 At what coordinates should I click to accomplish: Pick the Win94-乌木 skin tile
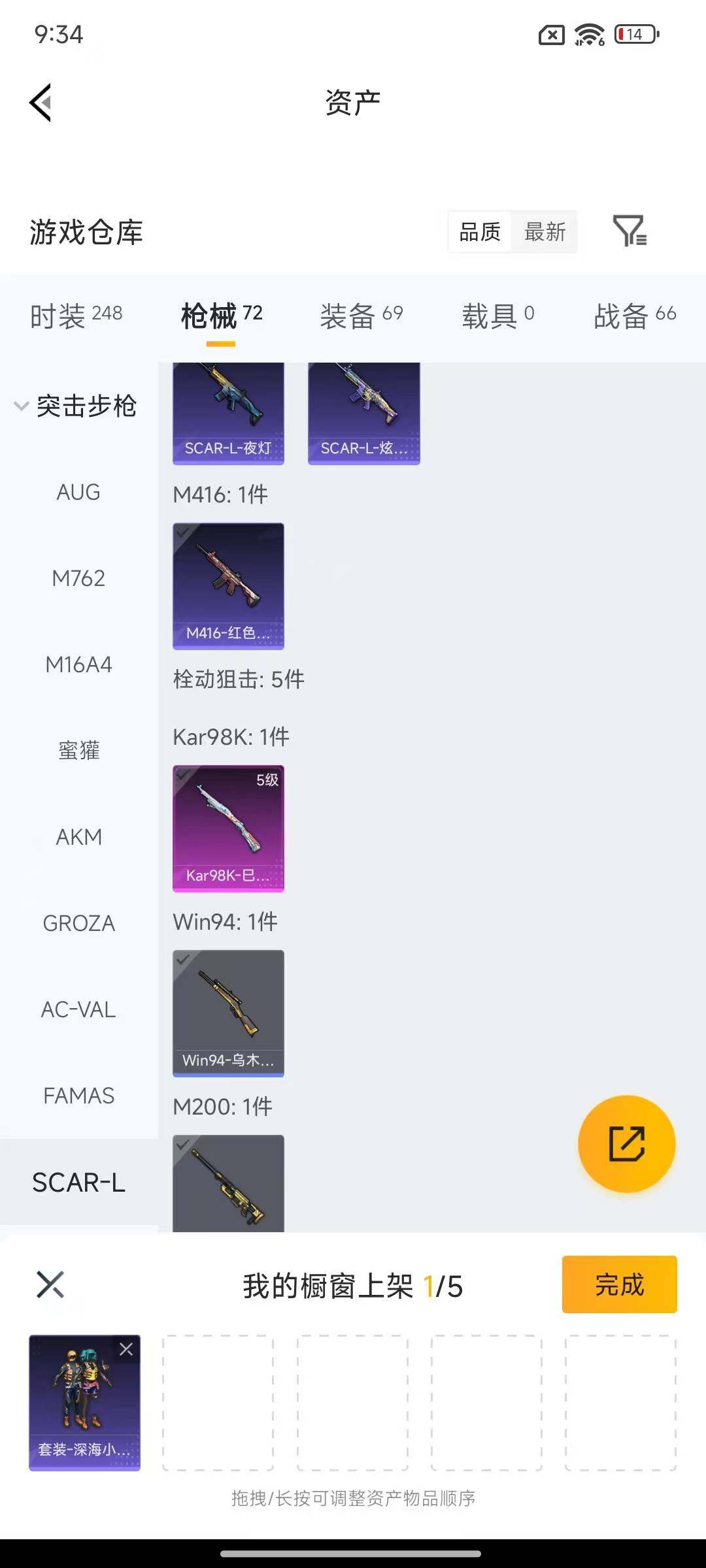(x=228, y=1013)
